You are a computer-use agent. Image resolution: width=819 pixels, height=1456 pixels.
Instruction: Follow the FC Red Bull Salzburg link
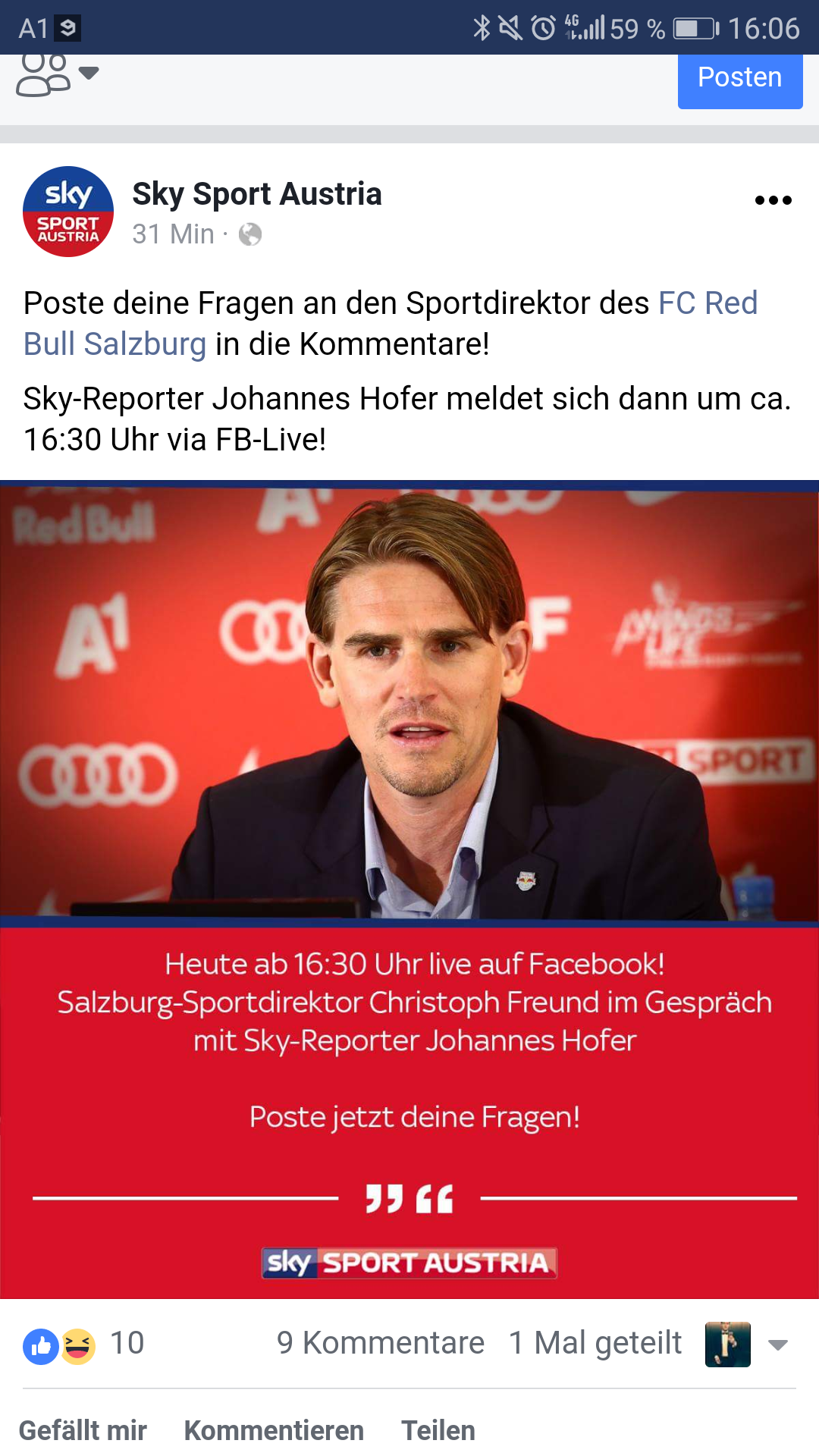[391, 323]
